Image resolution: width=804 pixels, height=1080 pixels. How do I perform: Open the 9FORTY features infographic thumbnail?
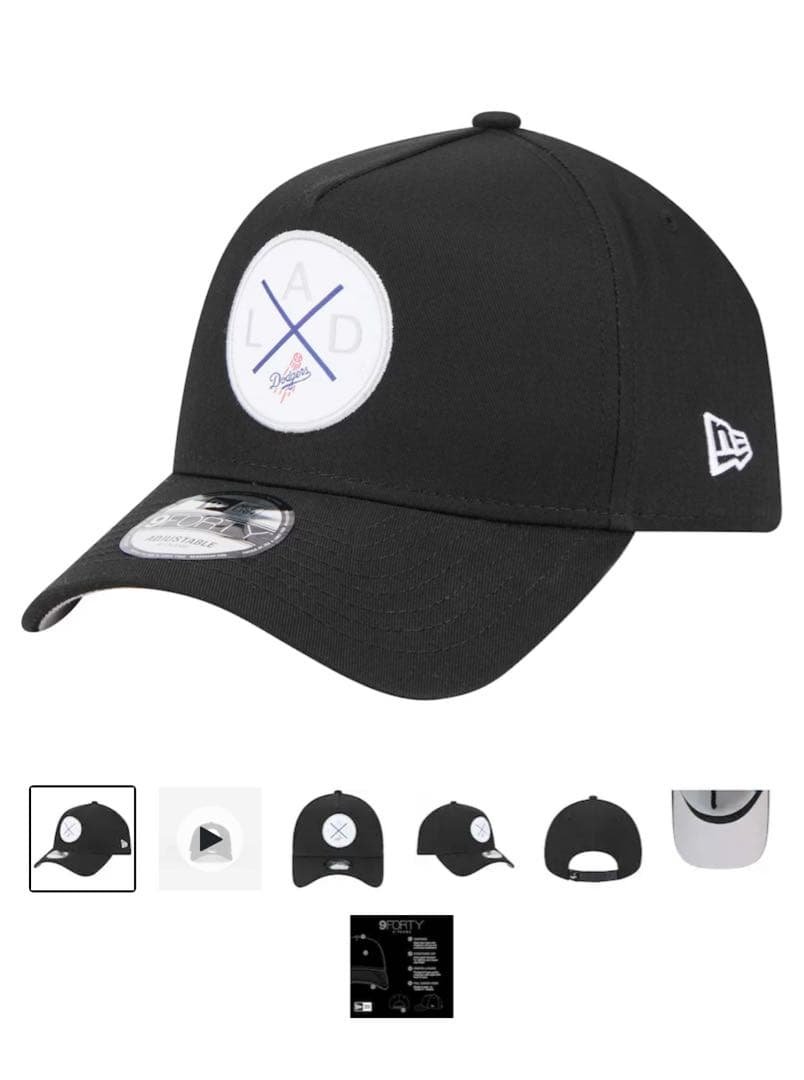coord(402,966)
